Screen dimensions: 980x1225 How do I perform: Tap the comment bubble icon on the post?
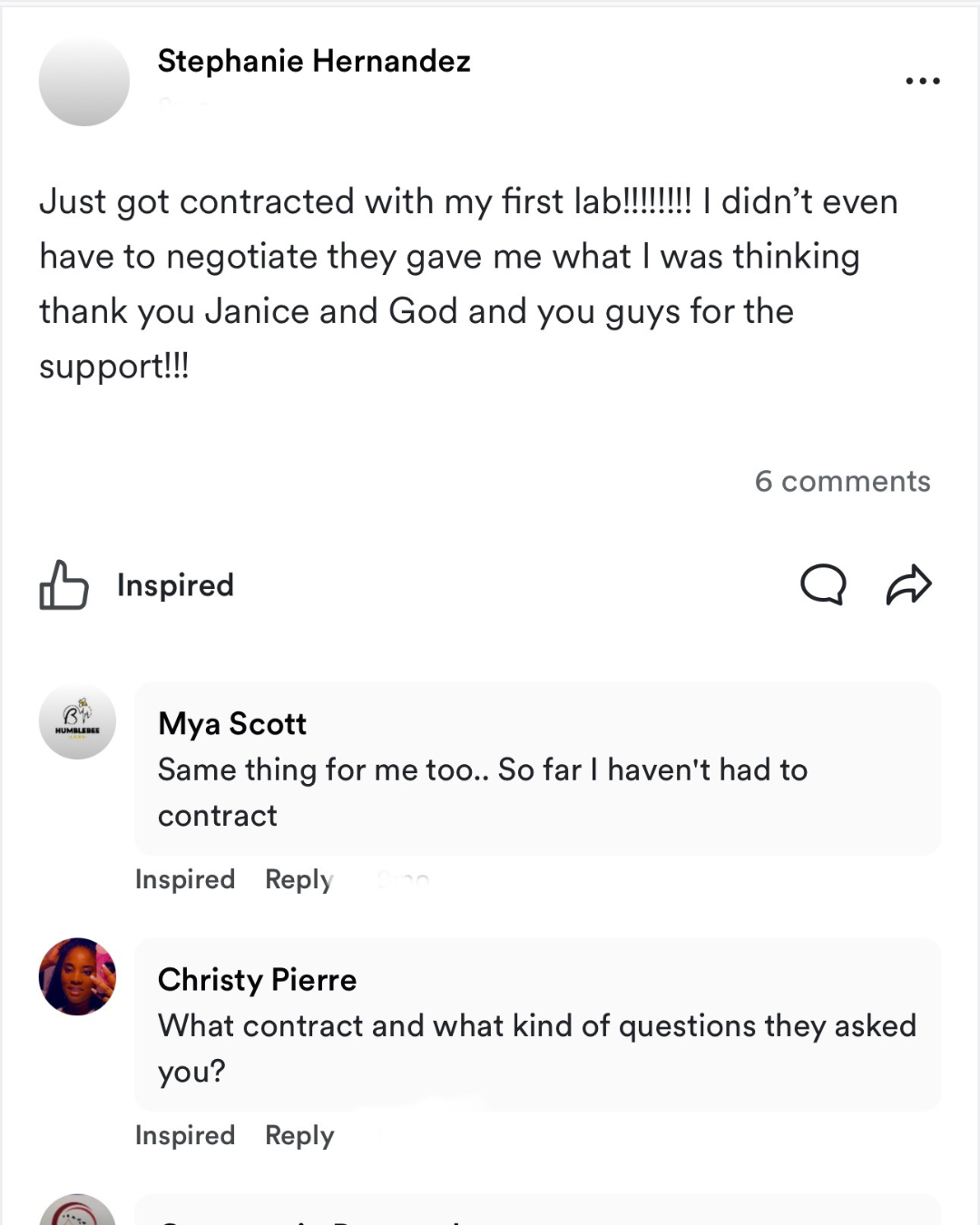tap(823, 584)
